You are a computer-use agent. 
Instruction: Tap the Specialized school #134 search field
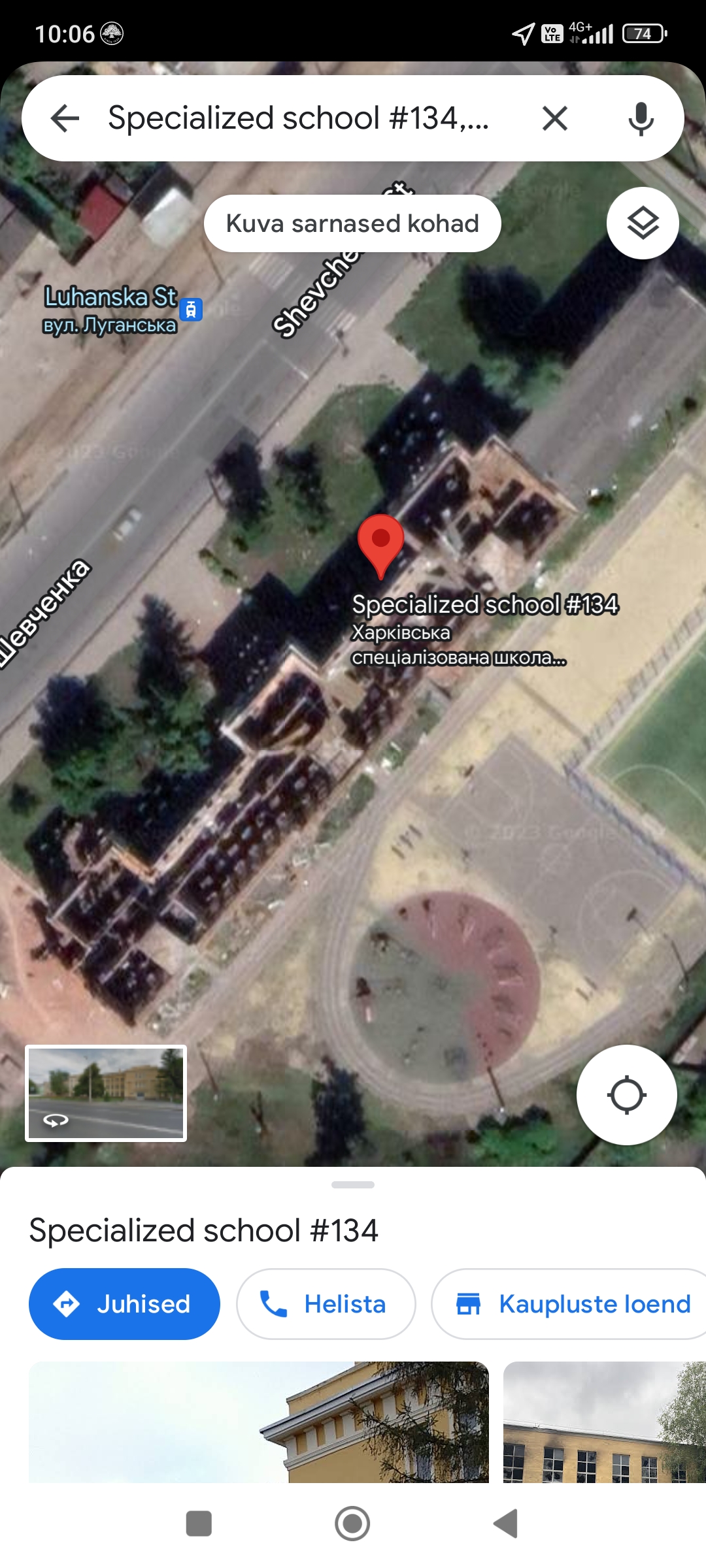click(298, 118)
